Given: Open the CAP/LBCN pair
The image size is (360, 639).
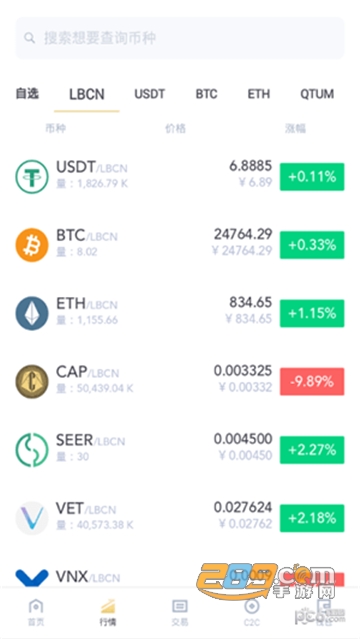Looking at the screenshot, I should click(180, 381).
